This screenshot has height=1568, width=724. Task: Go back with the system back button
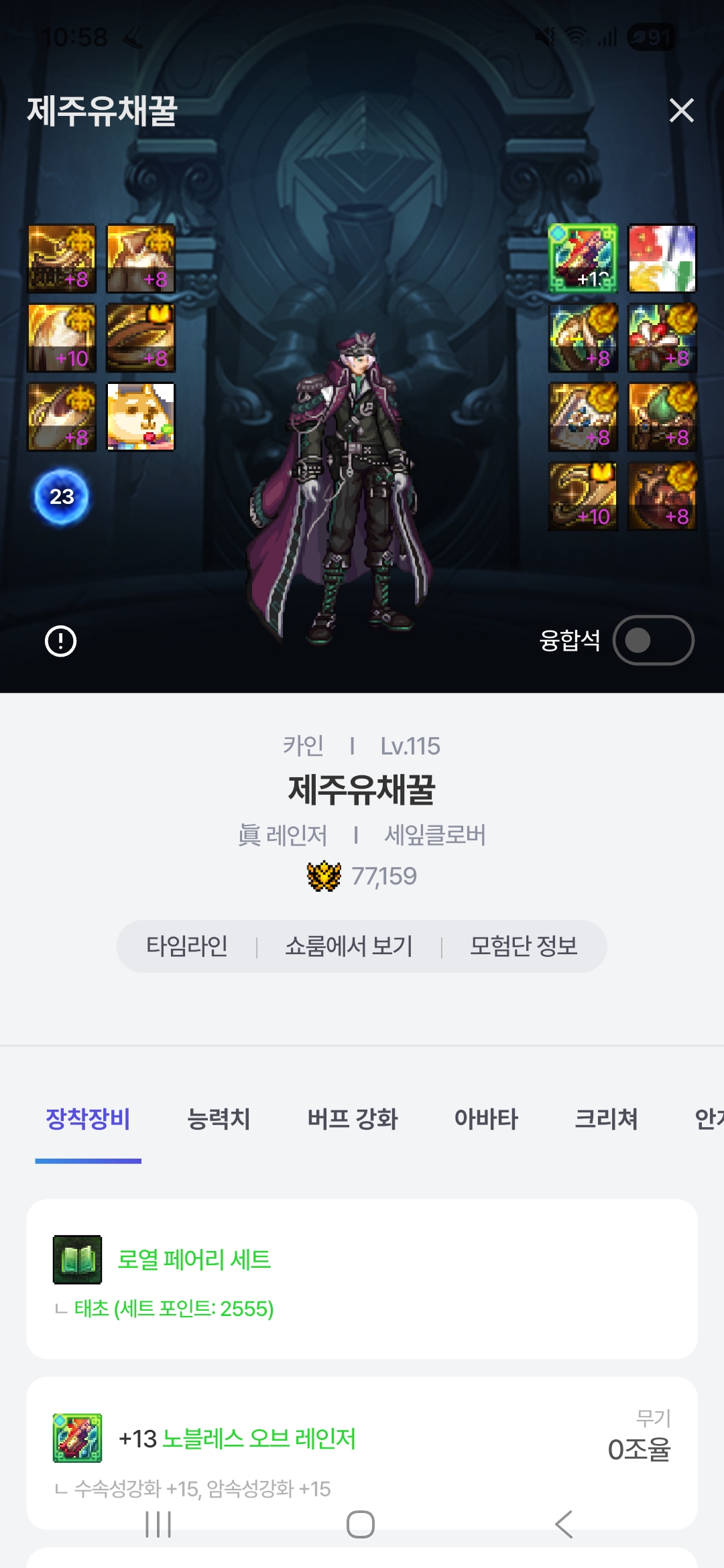564,1524
